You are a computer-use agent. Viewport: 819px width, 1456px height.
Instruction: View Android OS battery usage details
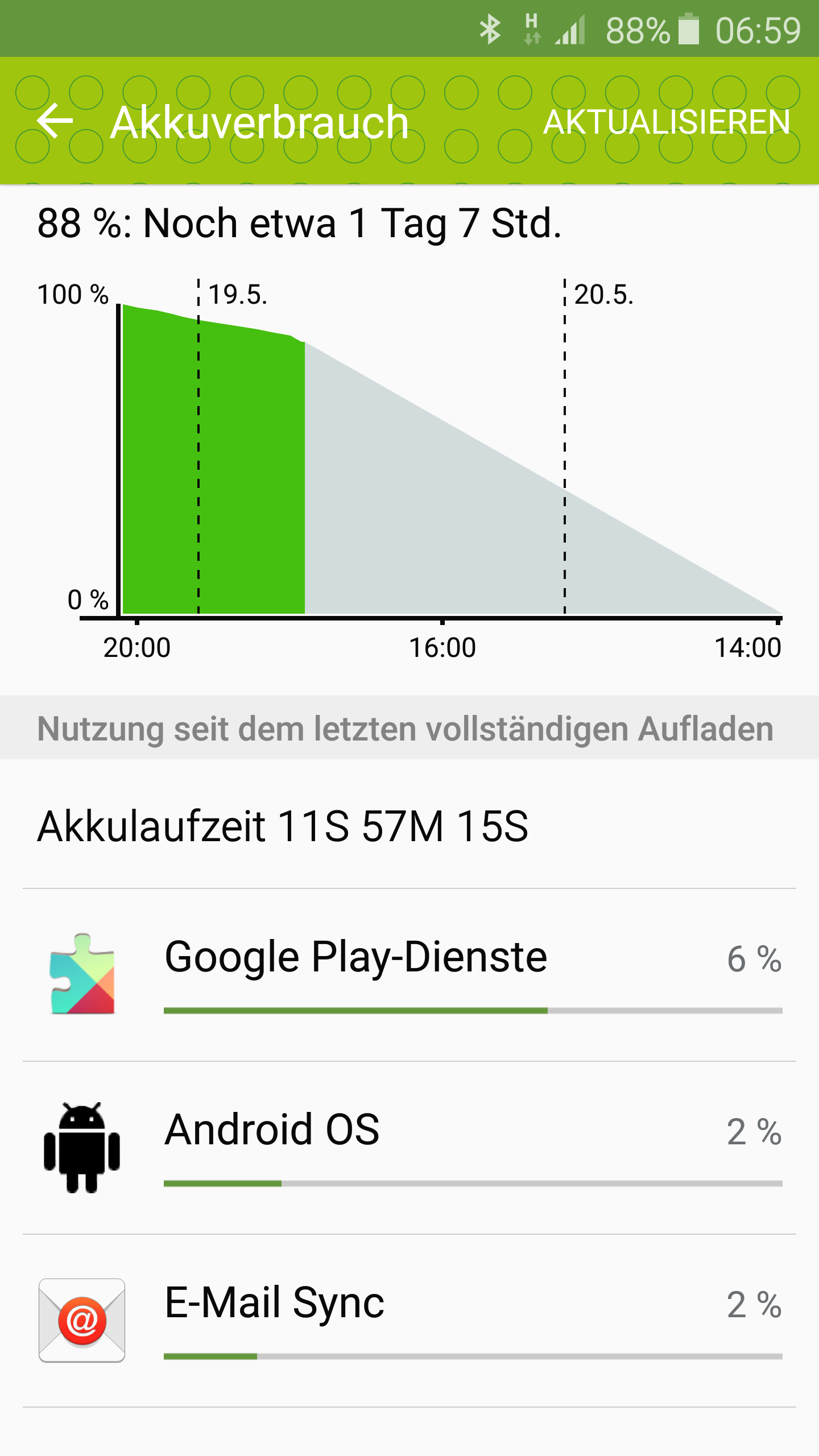409,1148
